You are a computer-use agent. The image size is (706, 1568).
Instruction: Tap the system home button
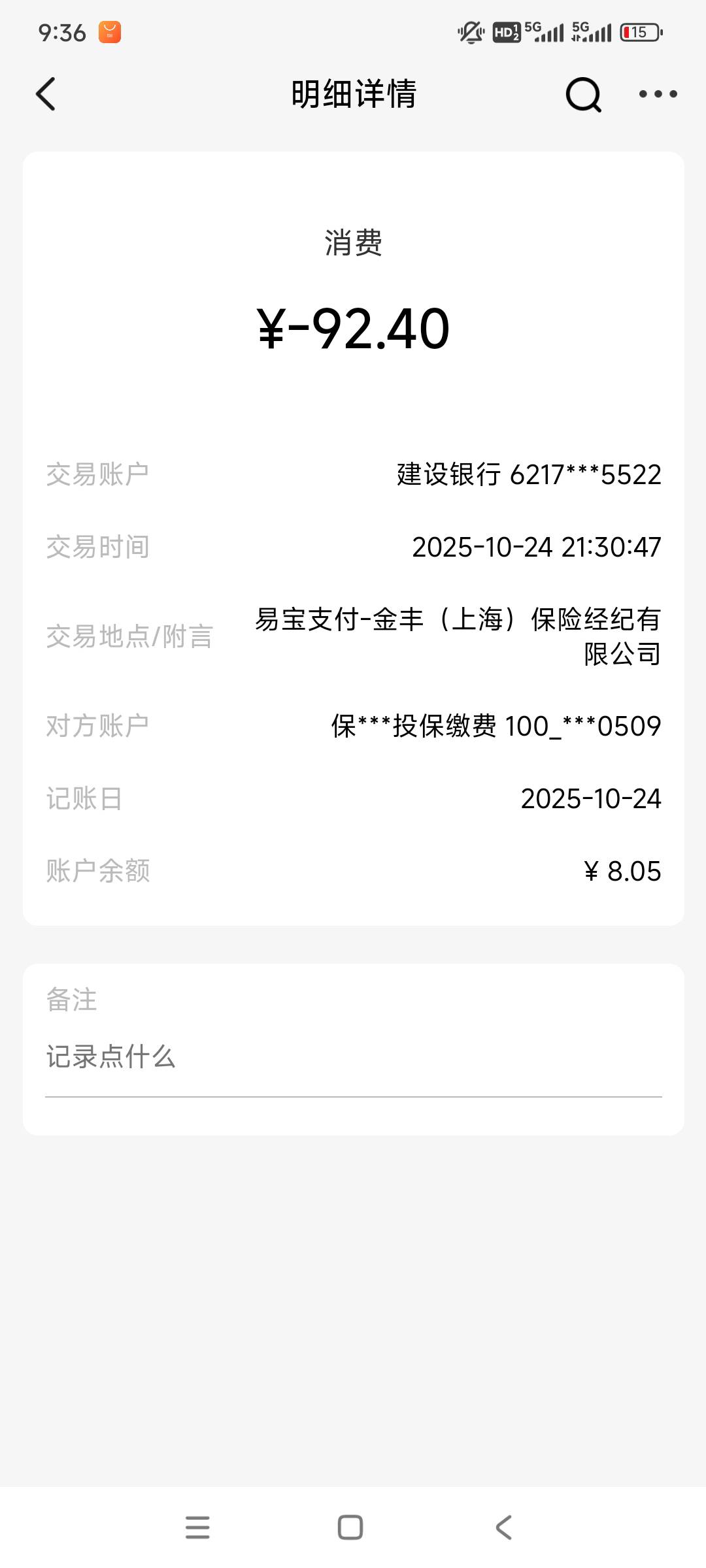tap(350, 1527)
